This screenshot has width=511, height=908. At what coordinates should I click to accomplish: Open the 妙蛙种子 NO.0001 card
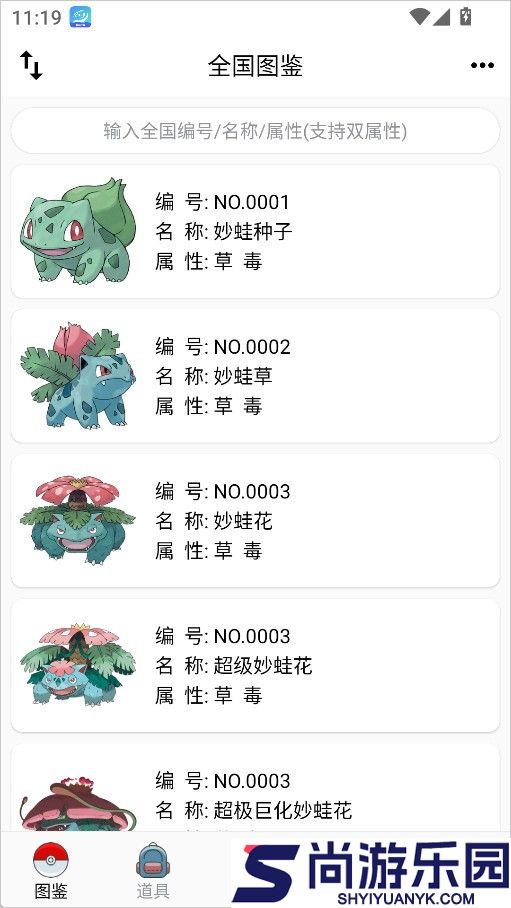[x=256, y=232]
